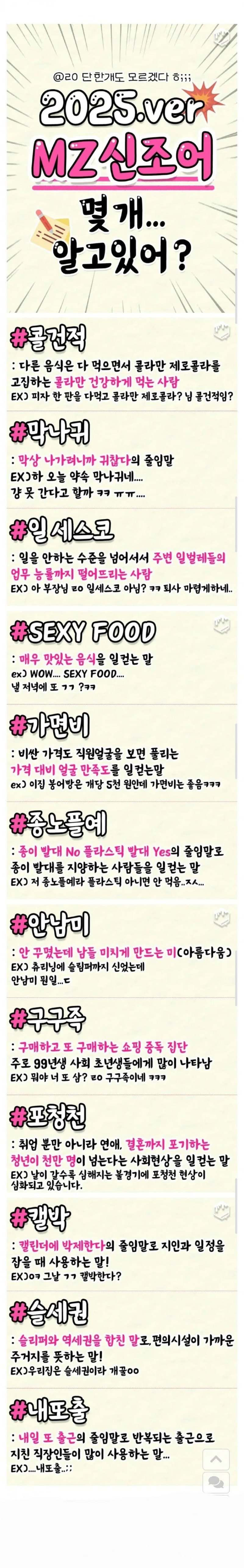244x1568 pixels.
Task: Jump to top with the up-arrow button
Action: click(215, 1459)
